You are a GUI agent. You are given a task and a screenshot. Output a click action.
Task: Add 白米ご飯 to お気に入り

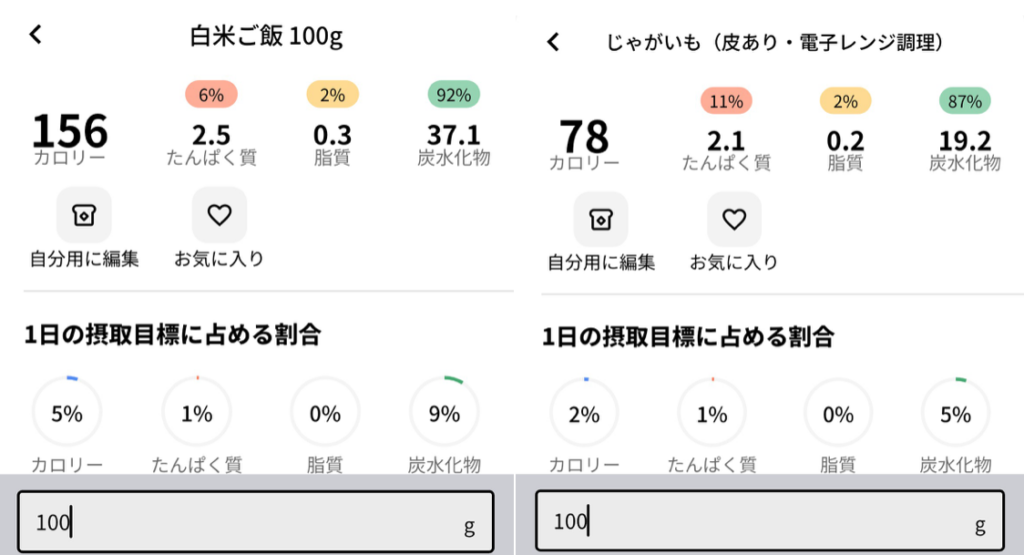point(219,215)
